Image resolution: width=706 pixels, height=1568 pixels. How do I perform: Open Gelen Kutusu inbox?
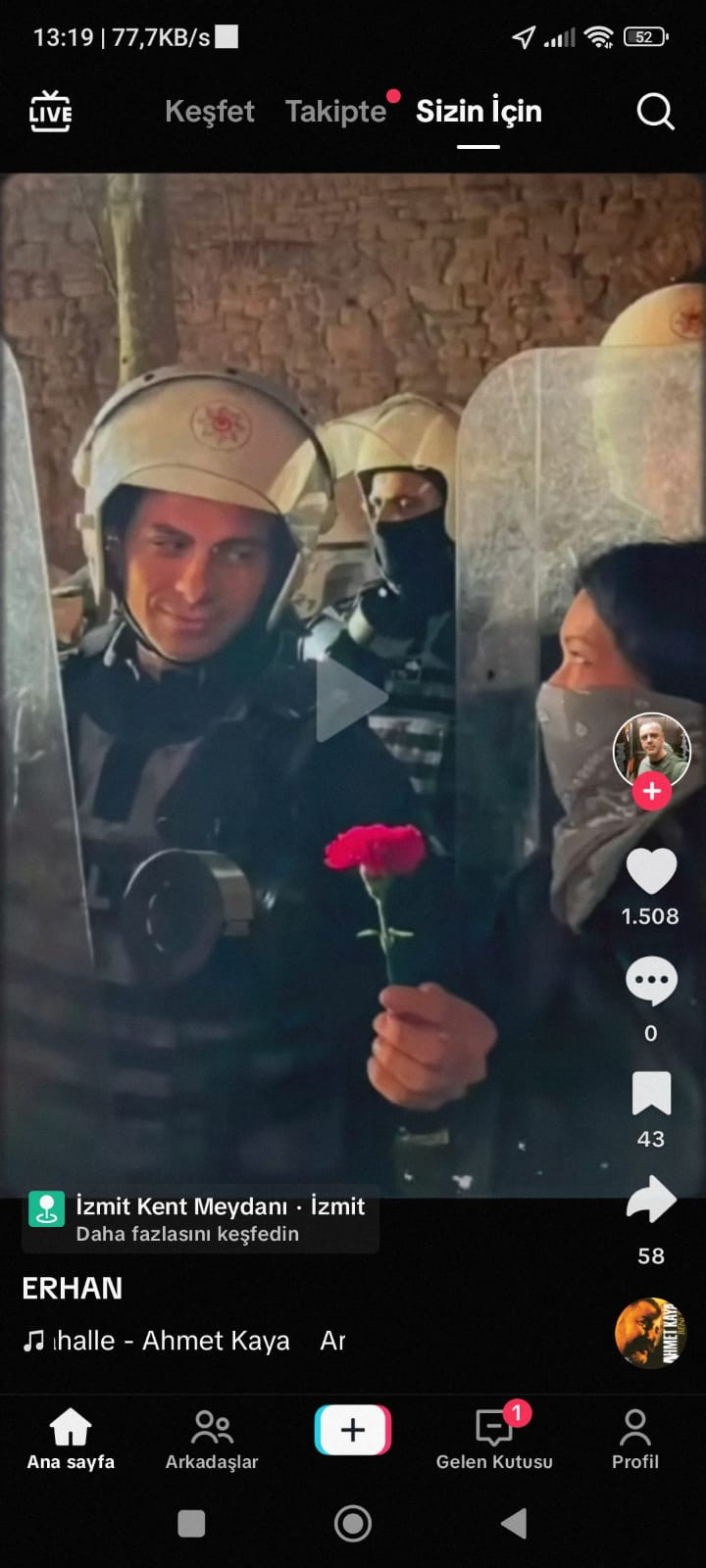coord(494,1439)
